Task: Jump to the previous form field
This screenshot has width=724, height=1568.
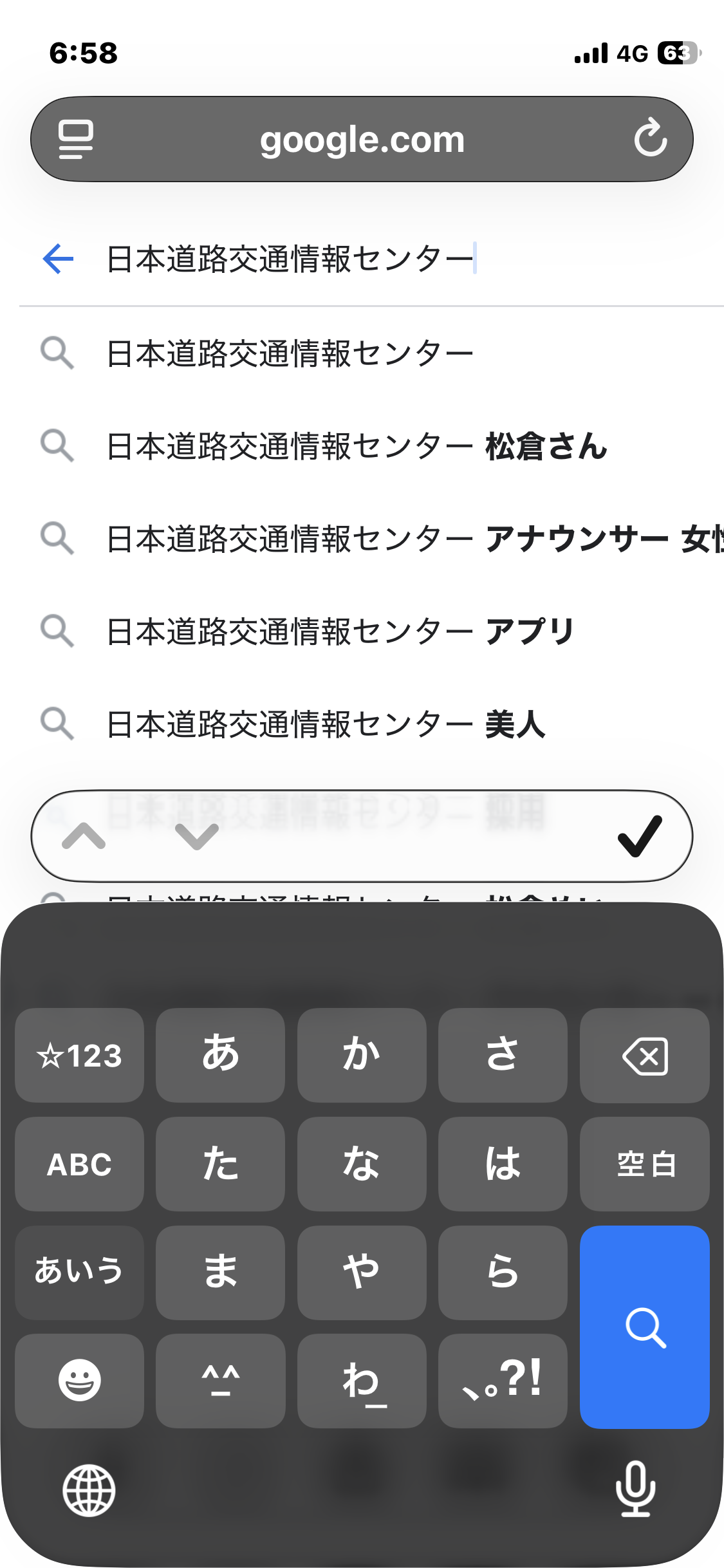Action: (84, 837)
